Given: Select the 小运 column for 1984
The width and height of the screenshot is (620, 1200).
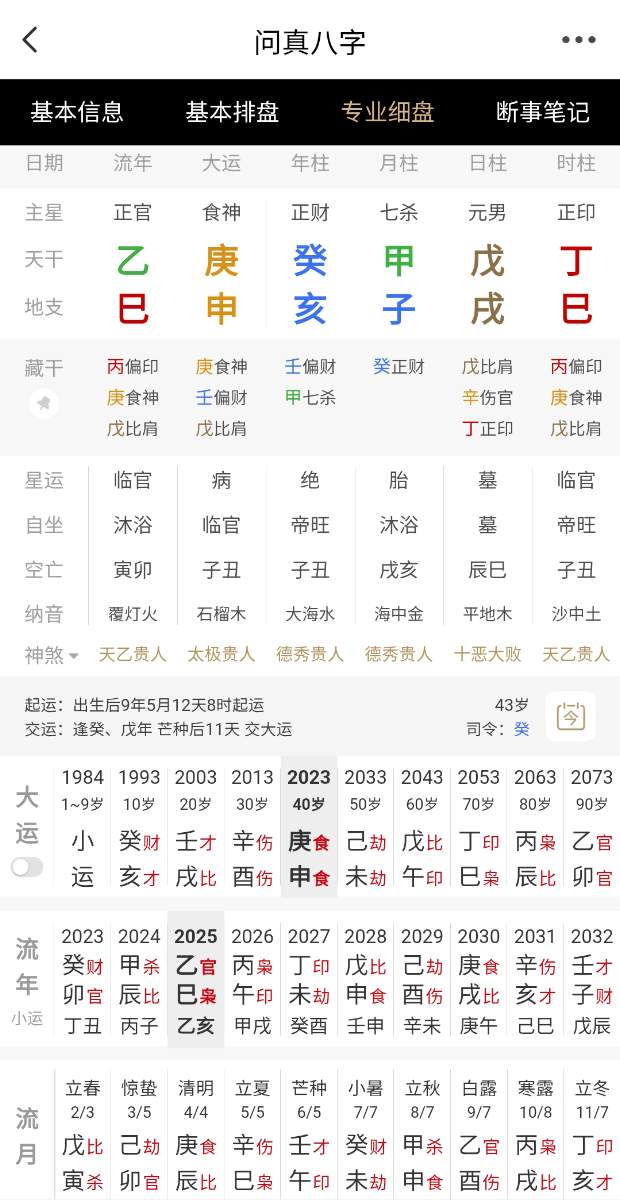Looking at the screenshot, I should 82,828.
